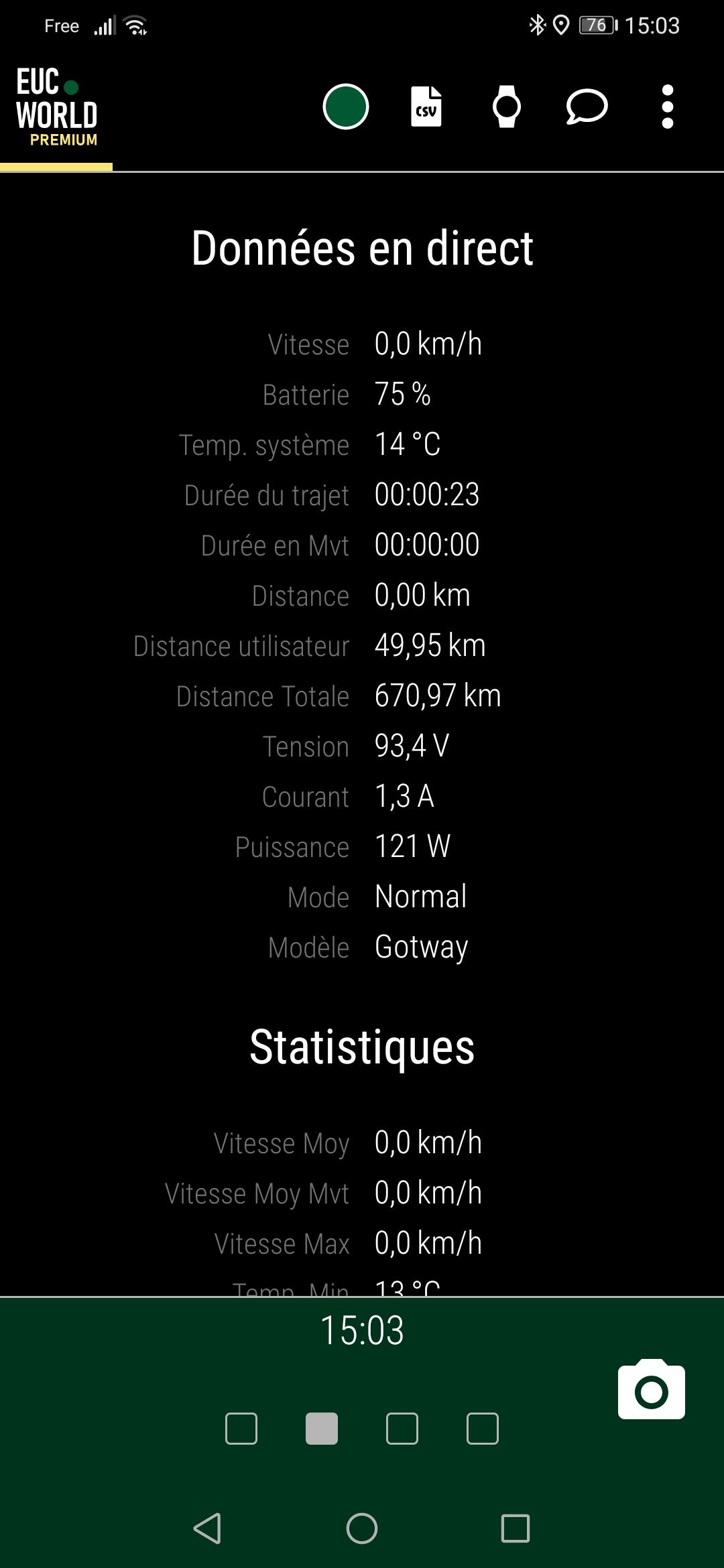The height and width of the screenshot is (1568, 724).
Task: Open the smartwatch connection icon
Action: pyautogui.click(x=507, y=107)
